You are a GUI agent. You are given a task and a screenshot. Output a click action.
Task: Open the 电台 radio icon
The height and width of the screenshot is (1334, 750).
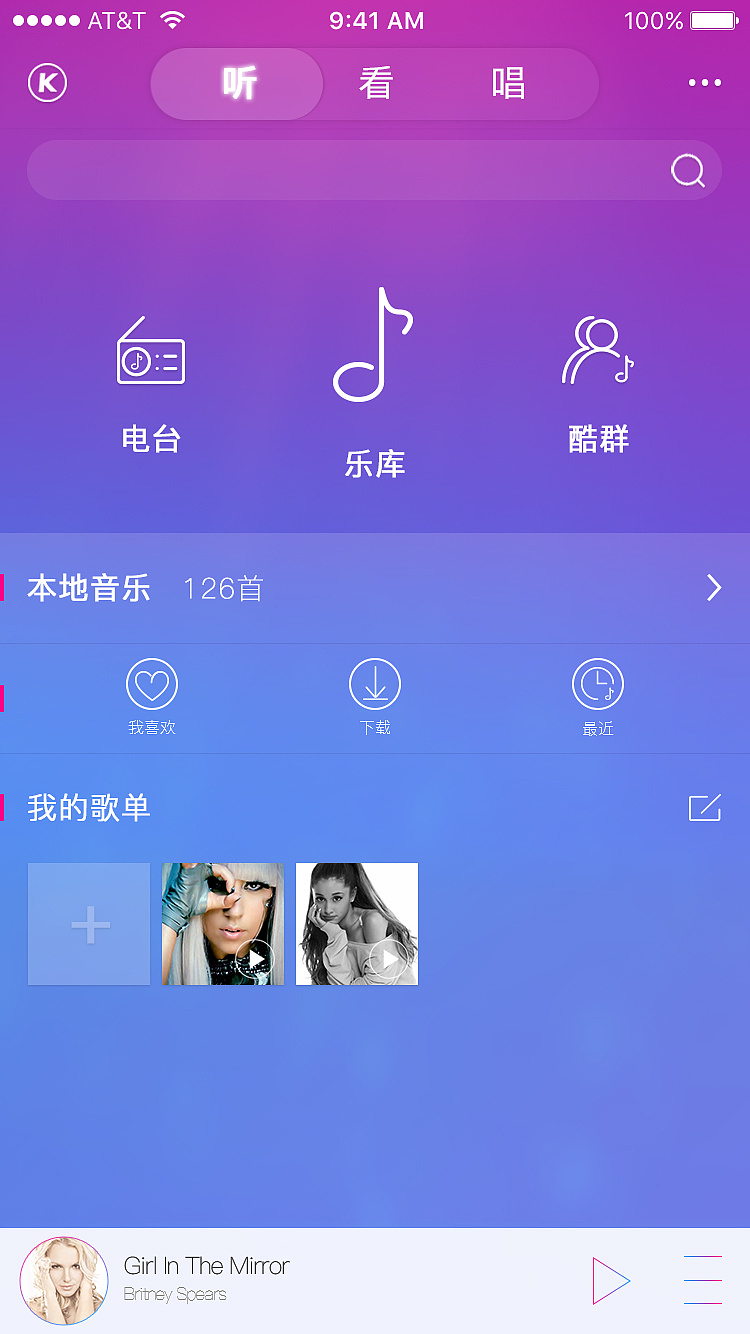[x=150, y=380]
